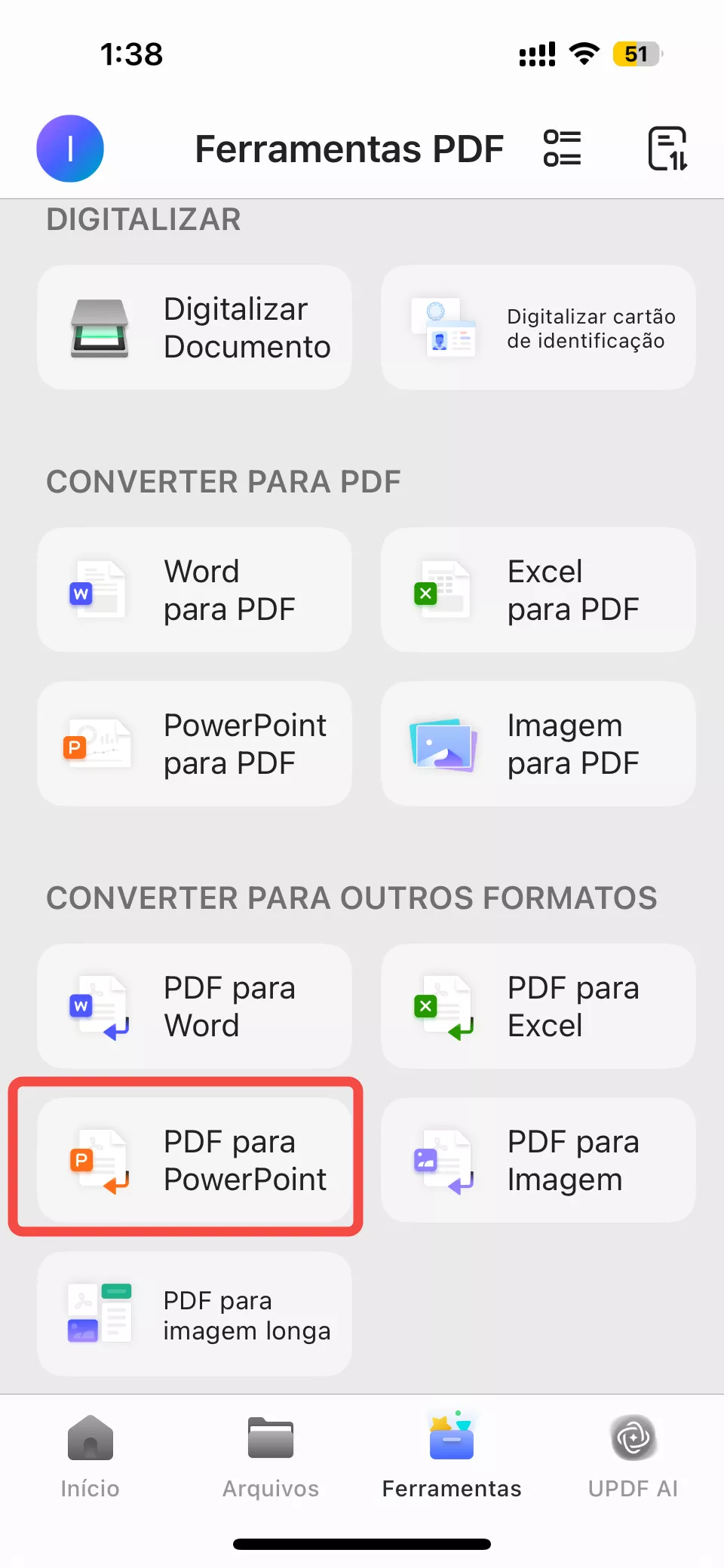The height and width of the screenshot is (1568, 724).
Task: Tap PDF para PowerPoint
Action: click(195, 1160)
